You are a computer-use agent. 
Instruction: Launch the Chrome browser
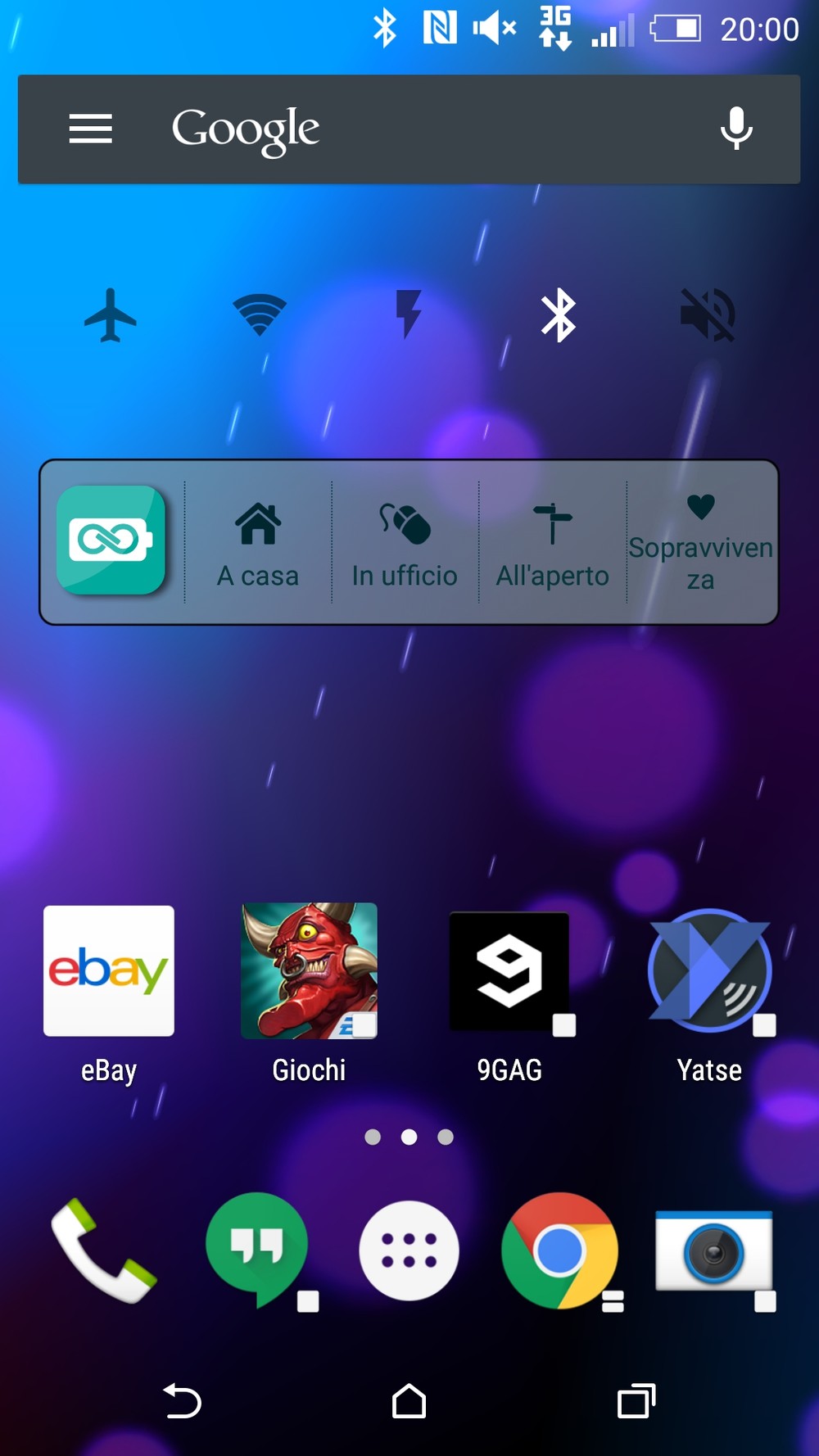[x=560, y=1250]
